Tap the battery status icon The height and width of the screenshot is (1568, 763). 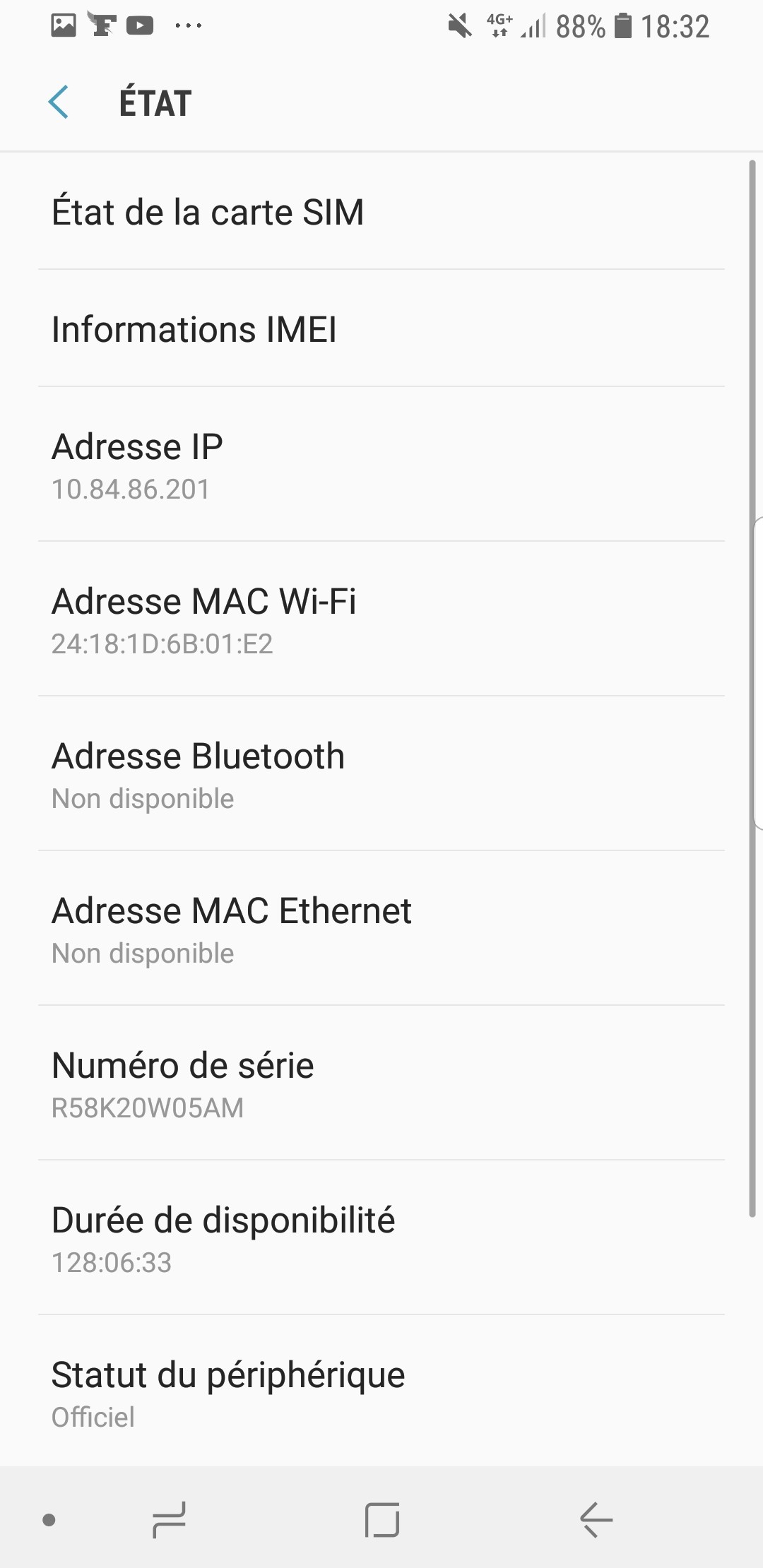pos(625,25)
